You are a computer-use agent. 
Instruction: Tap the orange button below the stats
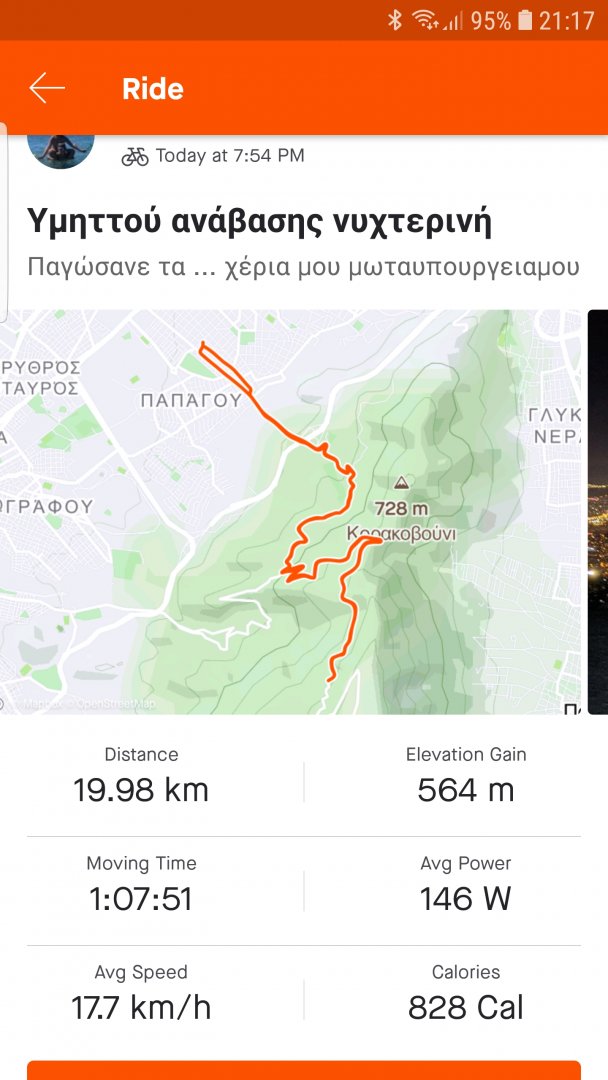[303, 1071]
